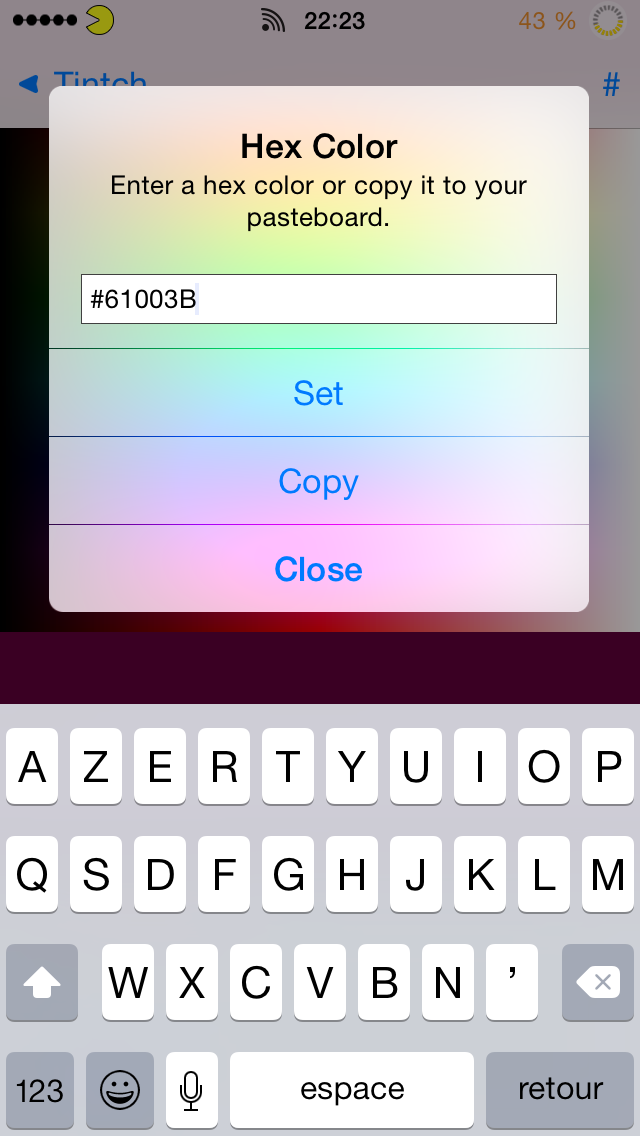
Task: Toggle the shift key
Action: click(x=42, y=983)
